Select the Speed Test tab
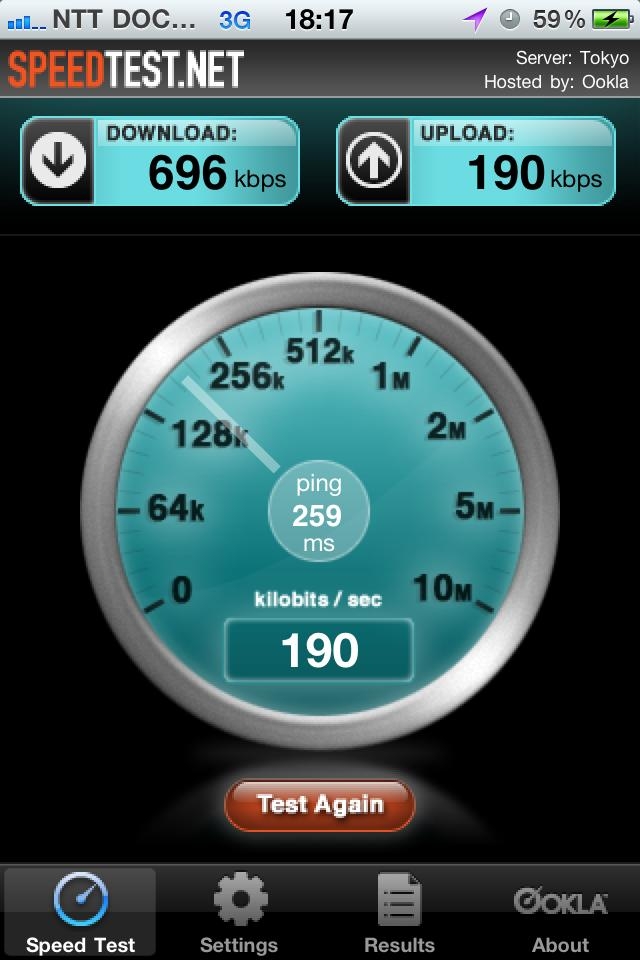Screen dimensions: 640x960 [x=80, y=912]
